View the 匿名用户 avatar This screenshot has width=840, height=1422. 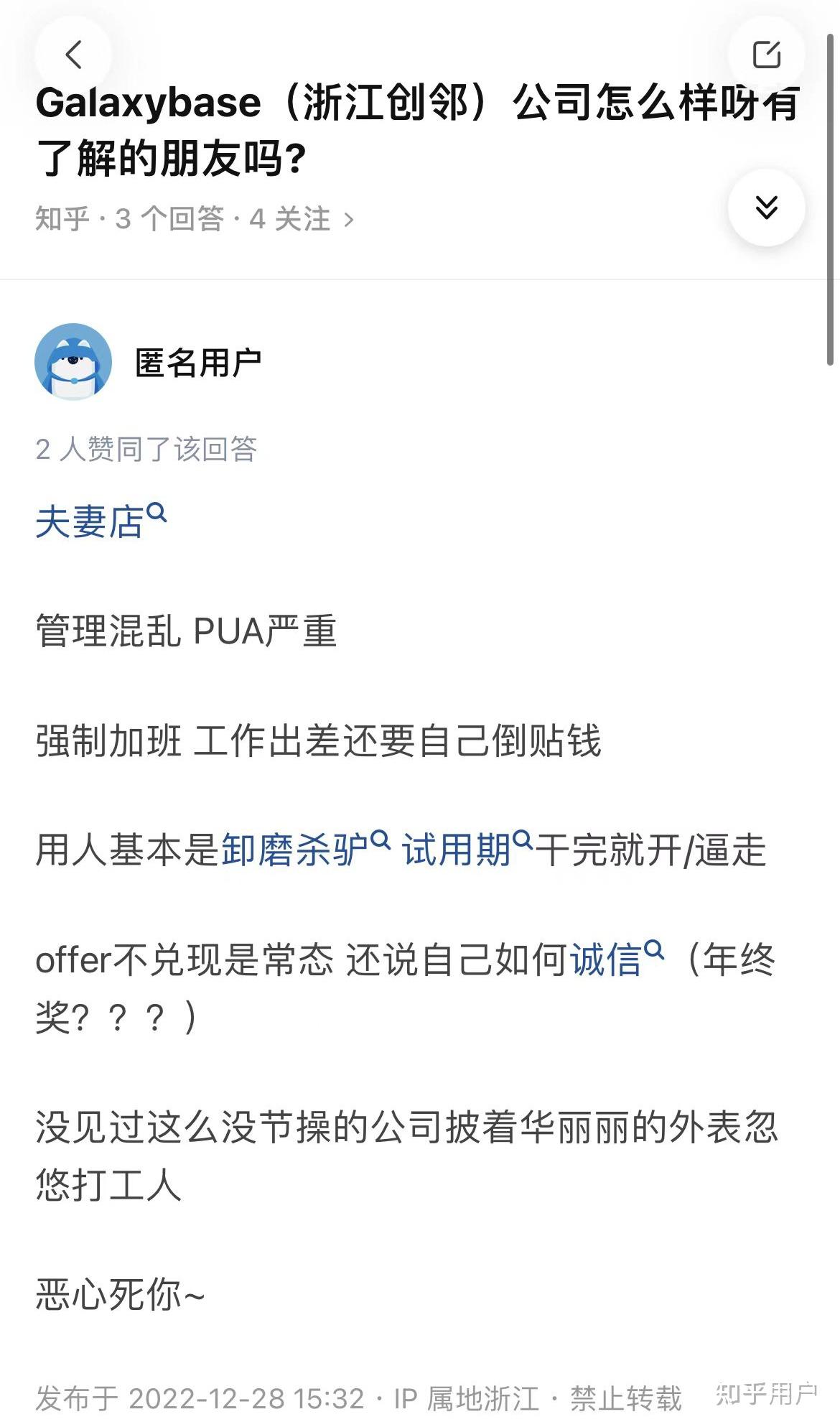pos(73,361)
